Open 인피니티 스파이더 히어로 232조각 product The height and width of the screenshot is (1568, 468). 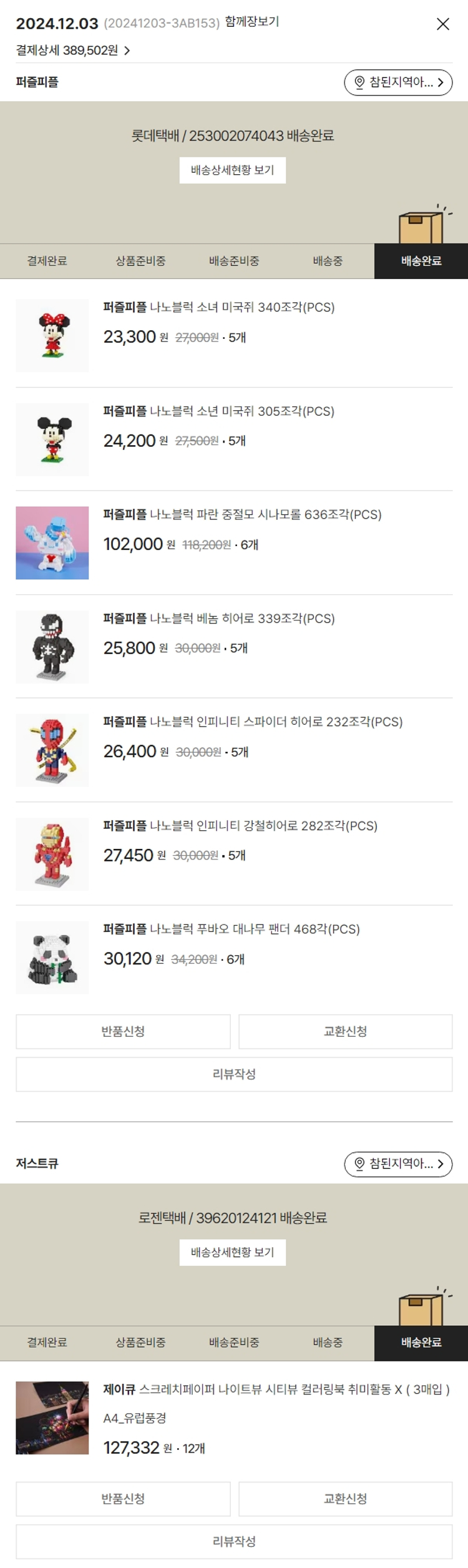click(x=253, y=722)
